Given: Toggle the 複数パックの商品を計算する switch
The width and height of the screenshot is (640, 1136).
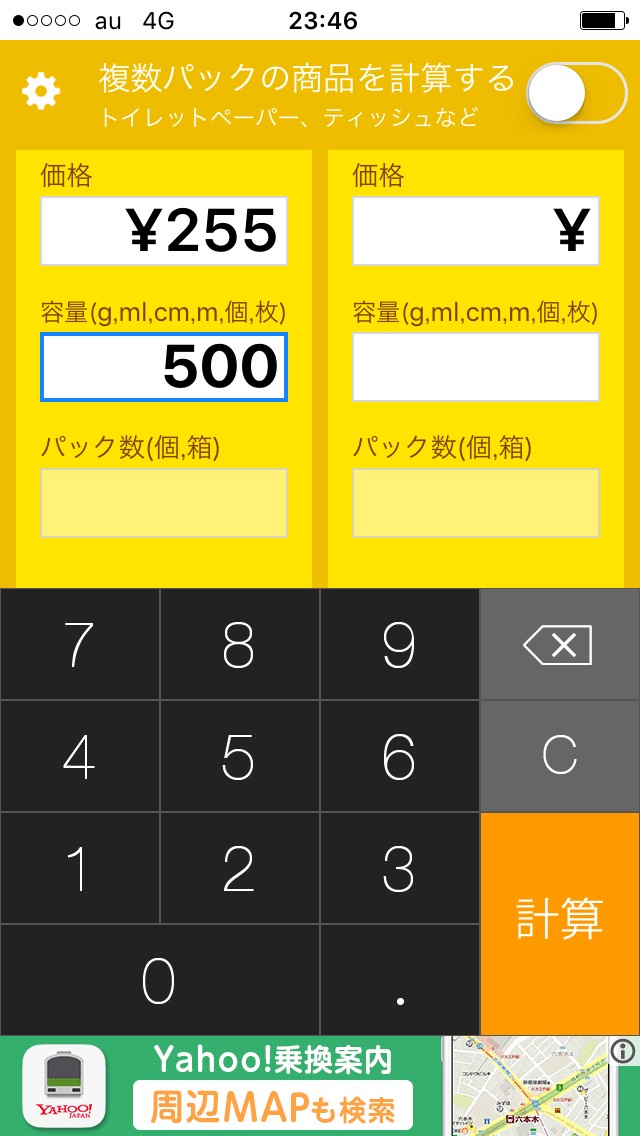Looking at the screenshot, I should coord(576,93).
